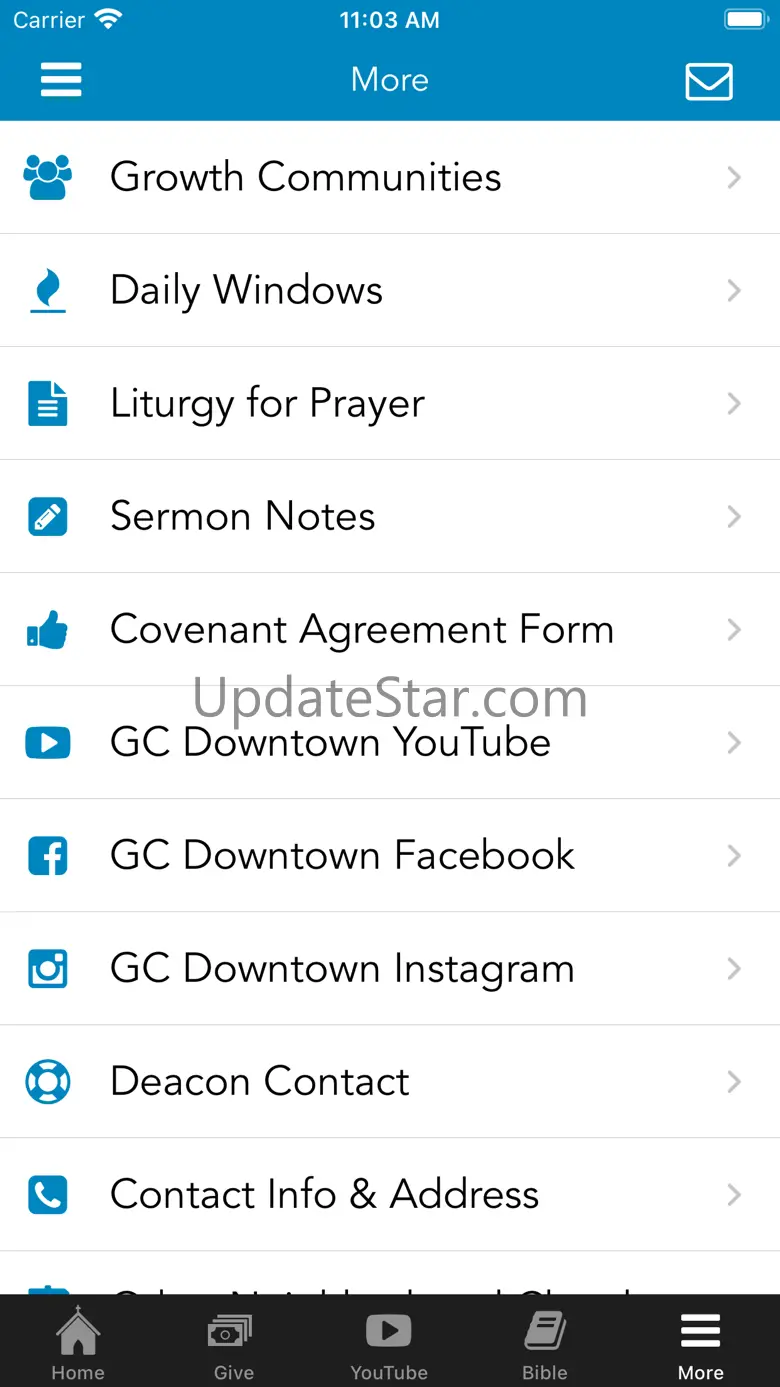Go to Covenant Agreement Form
This screenshot has width=780, height=1387.
pyautogui.click(x=390, y=630)
